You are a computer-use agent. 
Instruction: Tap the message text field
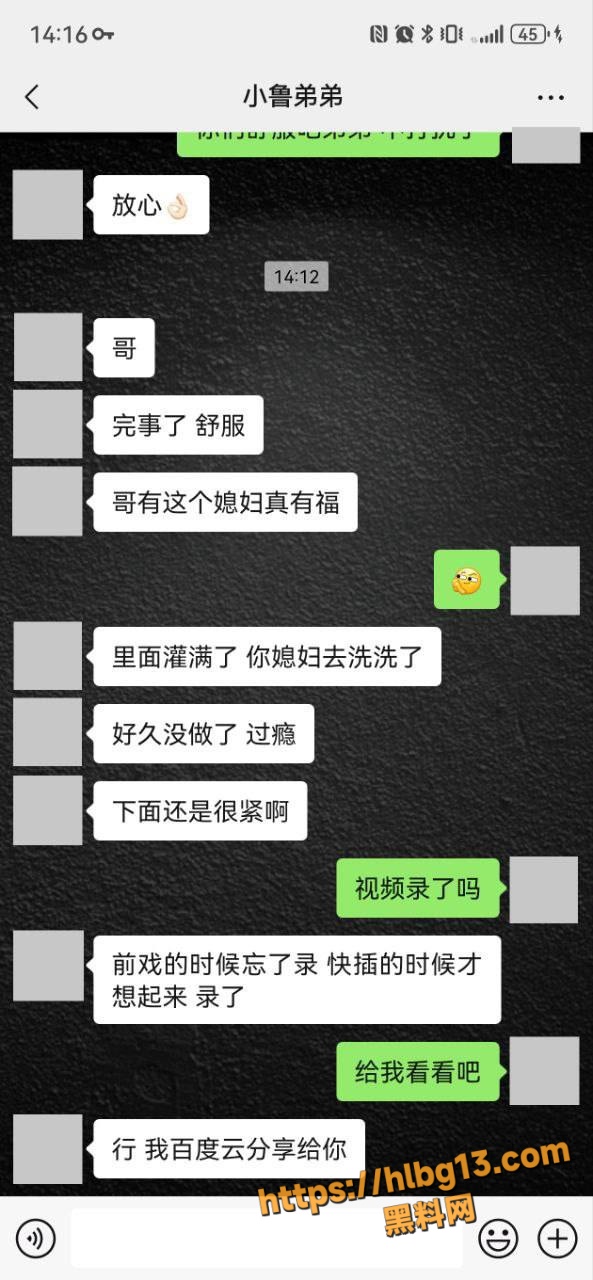click(267, 1238)
